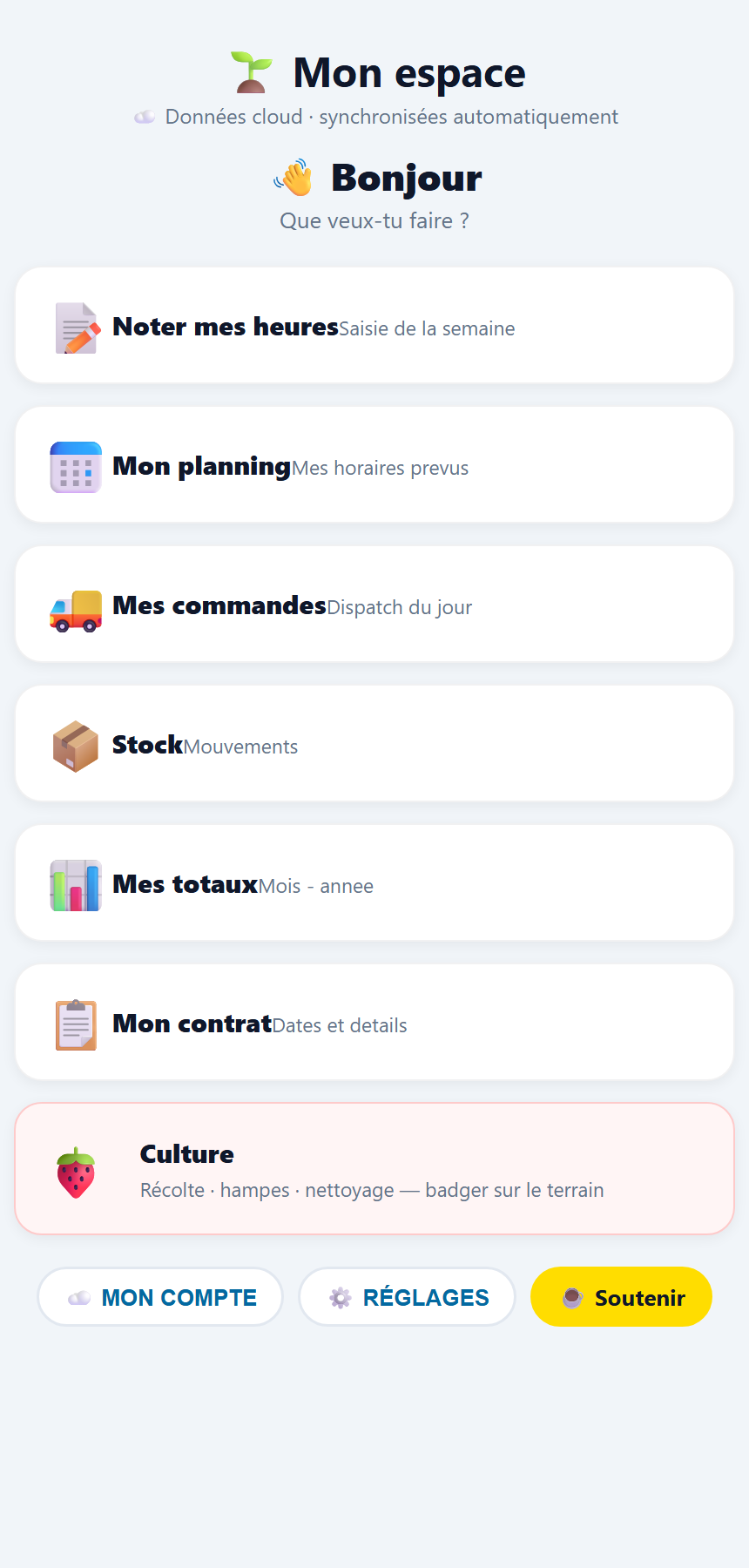Open Mon planning card
This screenshot has width=749, height=1568.
pos(374,464)
